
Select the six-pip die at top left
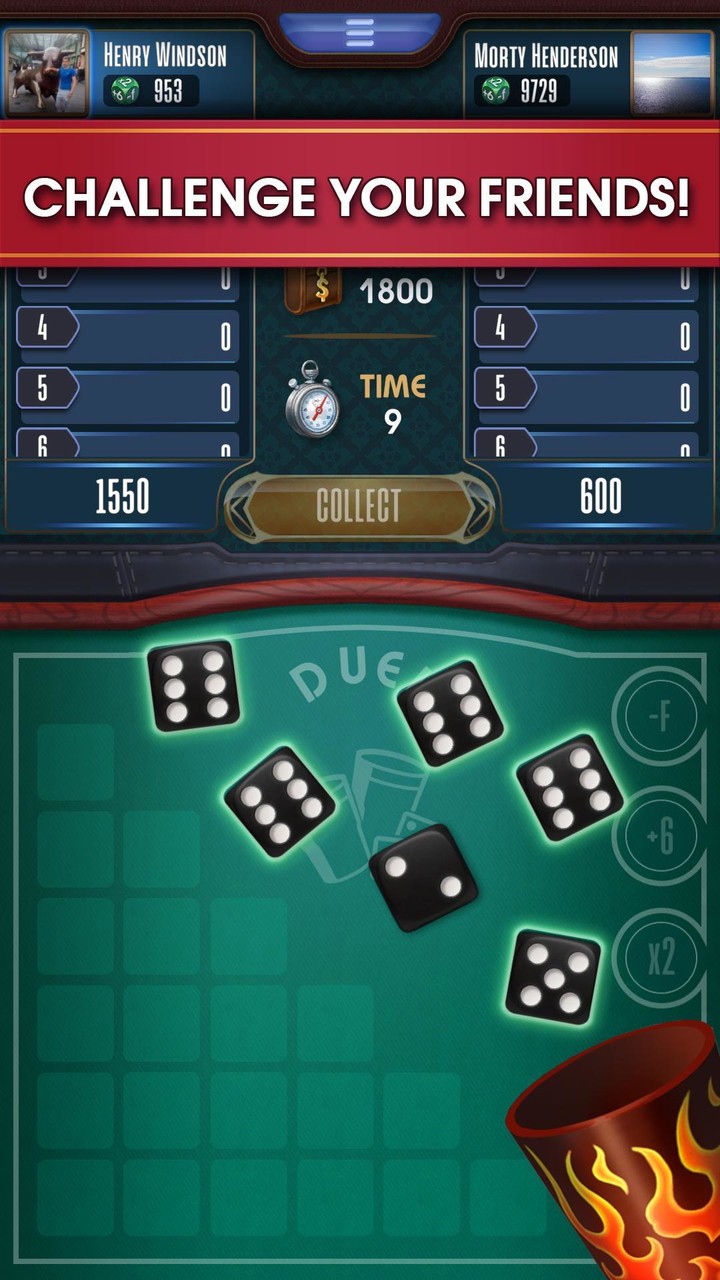[x=192, y=686]
